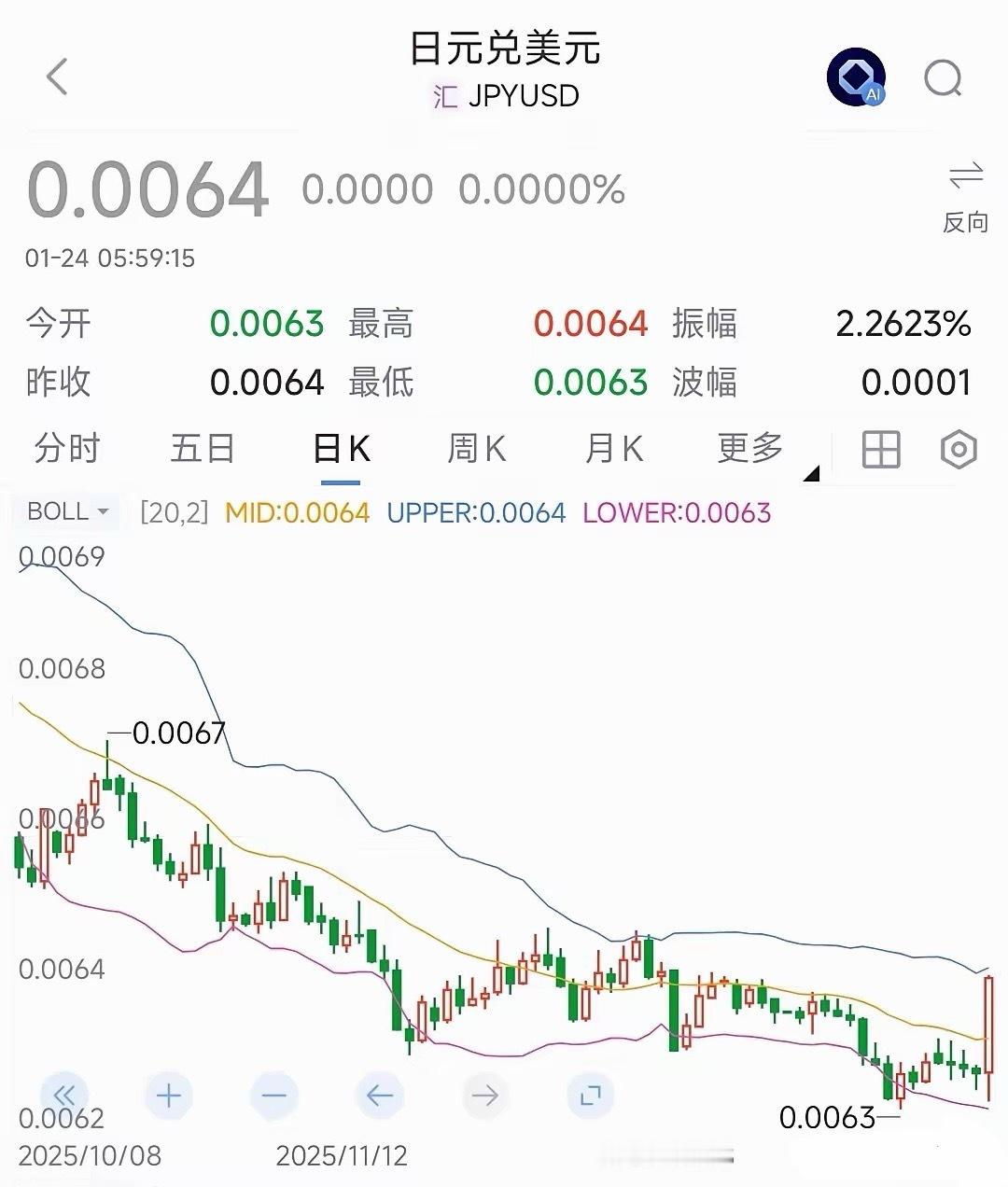Image resolution: width=1008 pixels, height=1187 pixels.
Task: Switch to the 周K weekly tab
Action: [478, 449]
